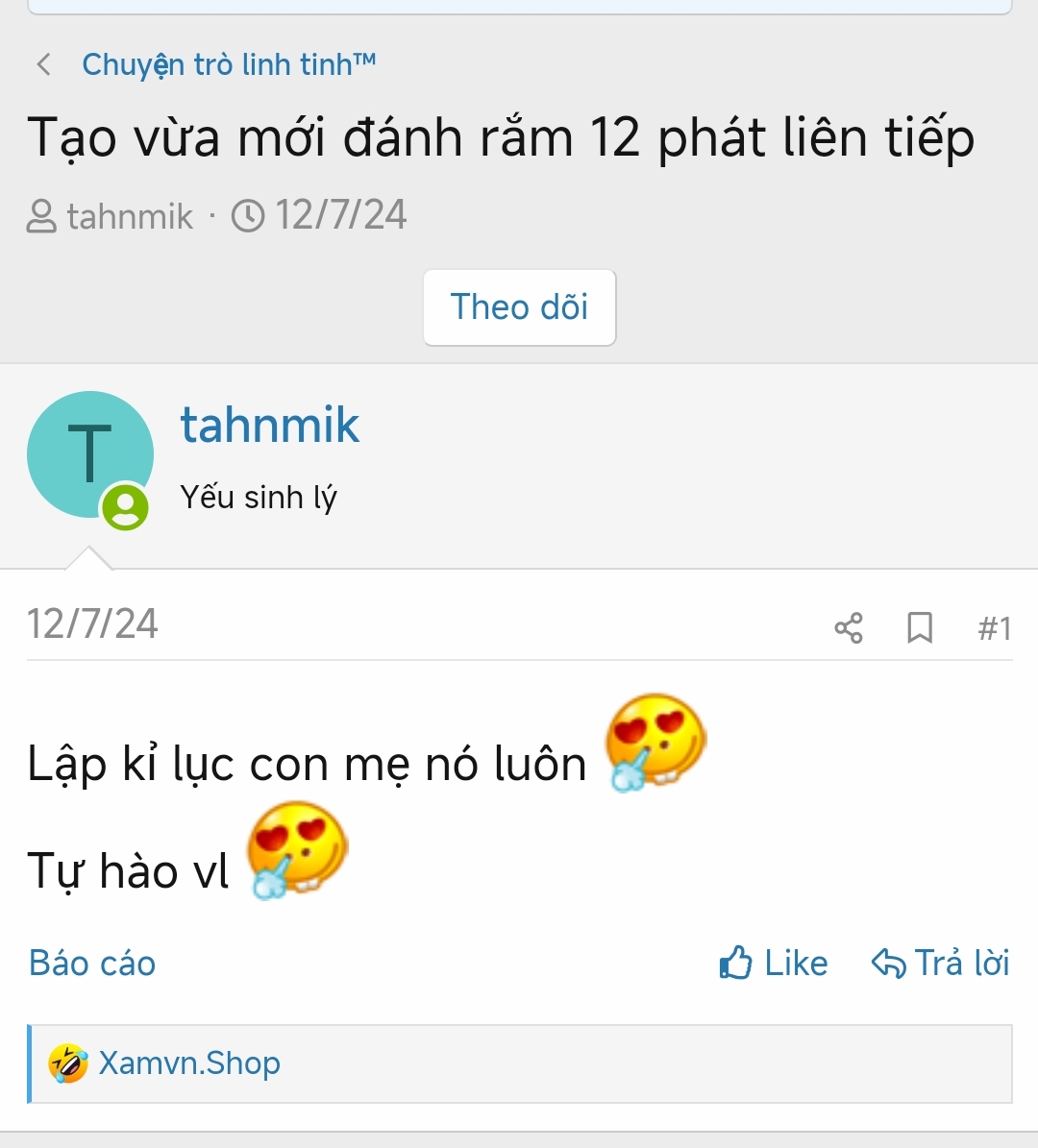Tap the Theo dõi follow button
This screenshot has height=1148, width=1038.
(519, 307)
